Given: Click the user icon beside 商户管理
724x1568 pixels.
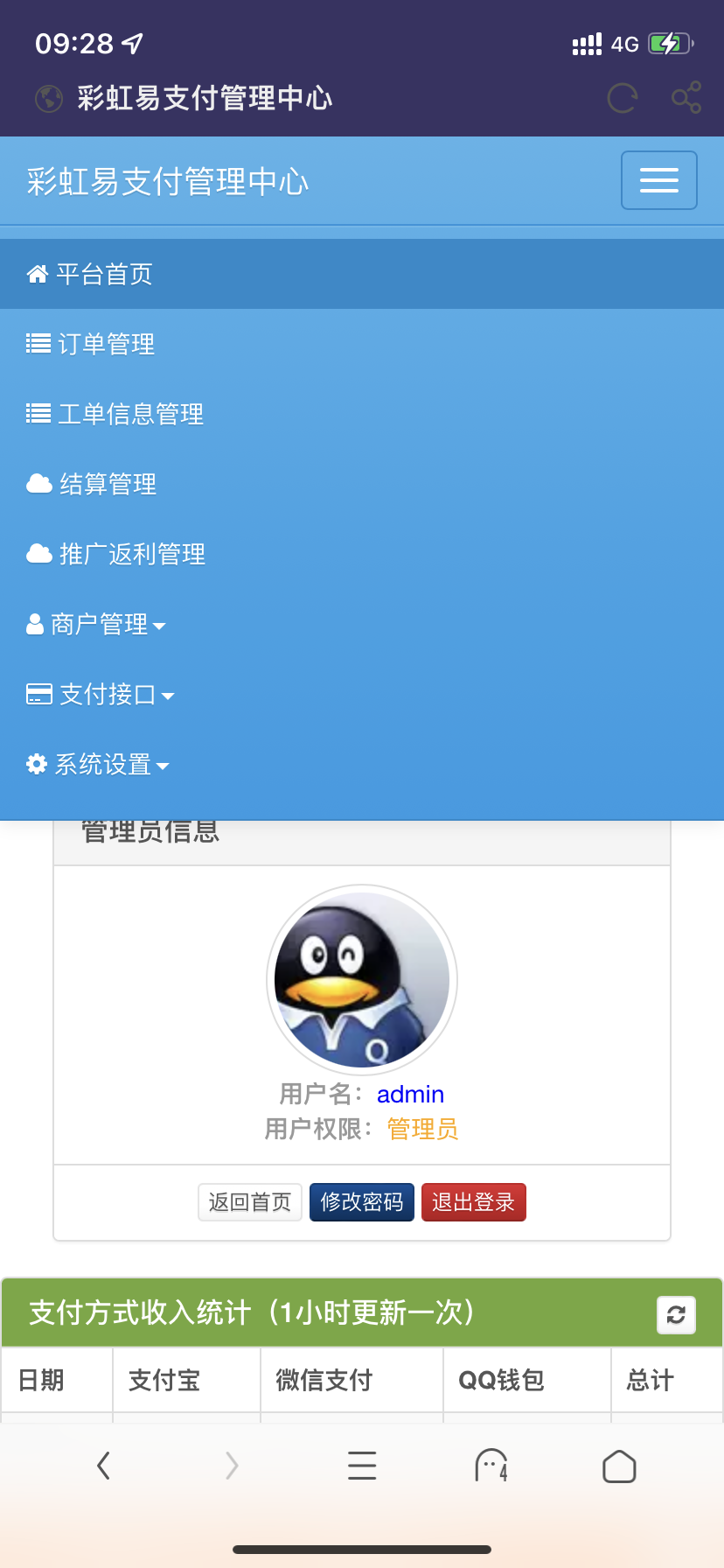Looking at the screenshot, I should (35, 623).
